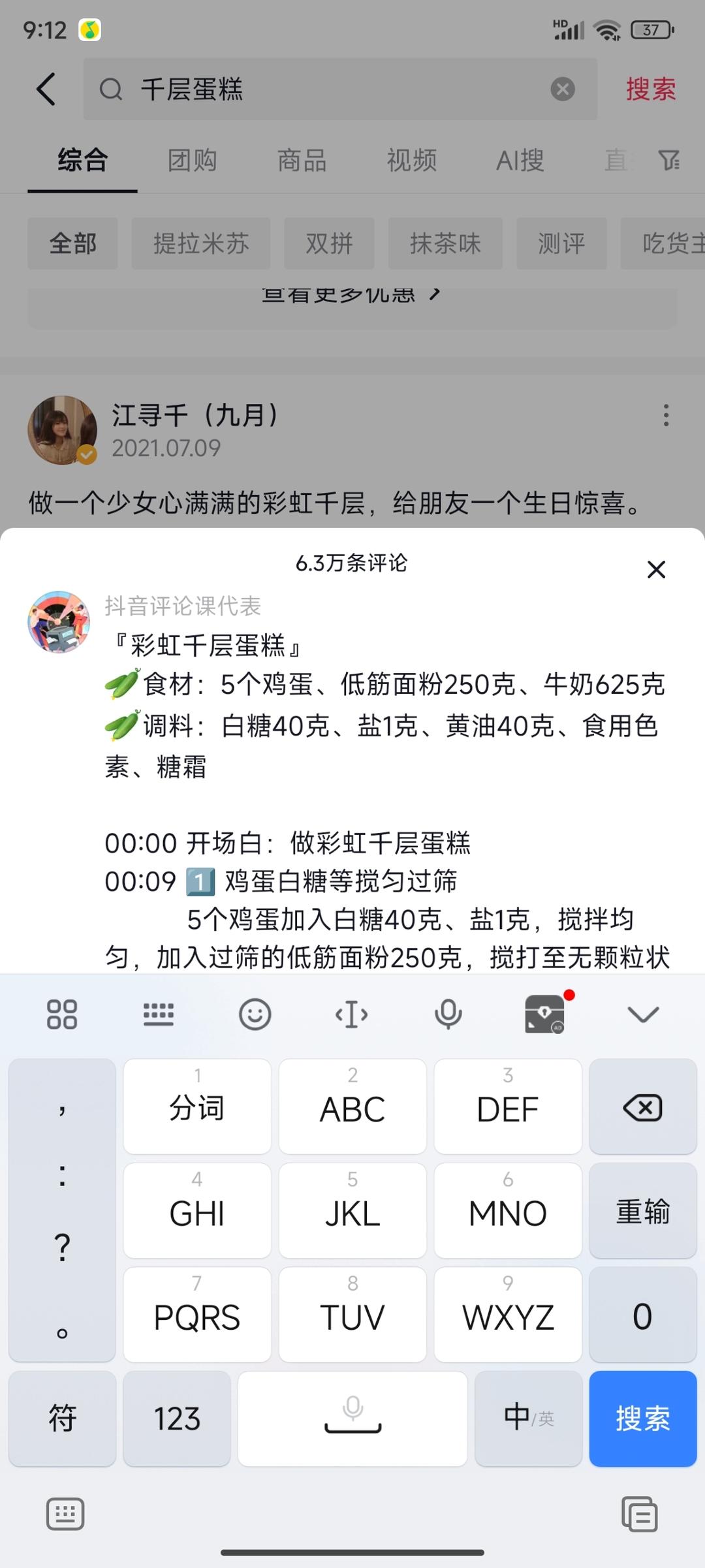Tap the backspace key on the keyboard
705x1568 pixels.
click(643, 1107)
